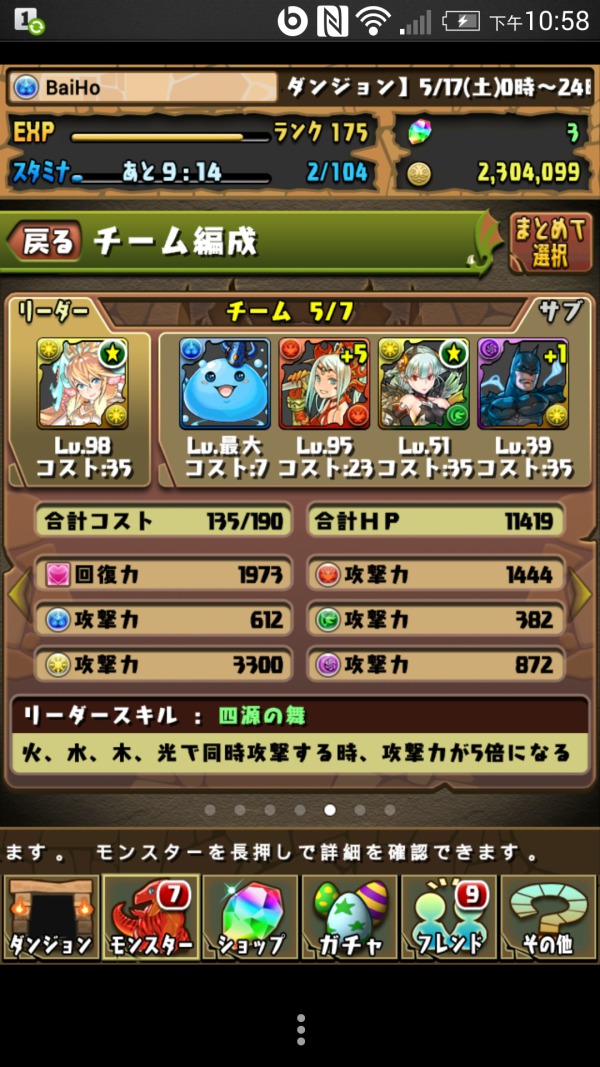
Task: Open the ダンジョン dungeon tab
Action: pyautogui.click(x=50, y=917)
